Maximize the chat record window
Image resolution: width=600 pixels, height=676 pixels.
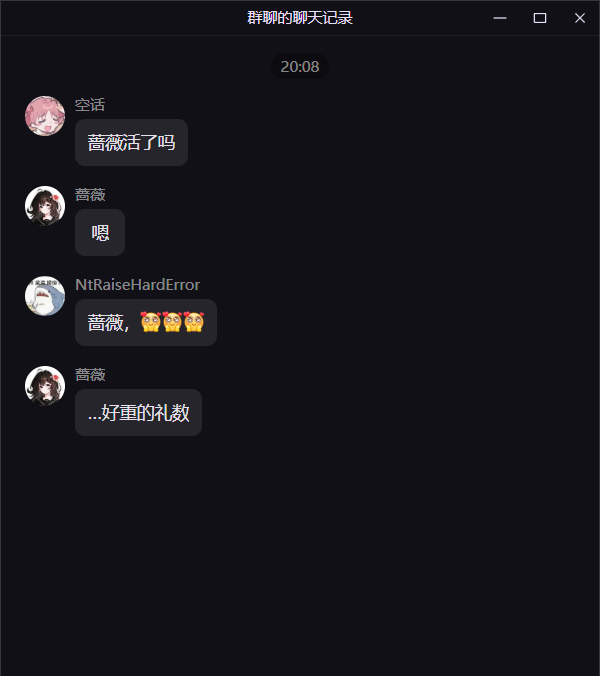coord(540,18)
